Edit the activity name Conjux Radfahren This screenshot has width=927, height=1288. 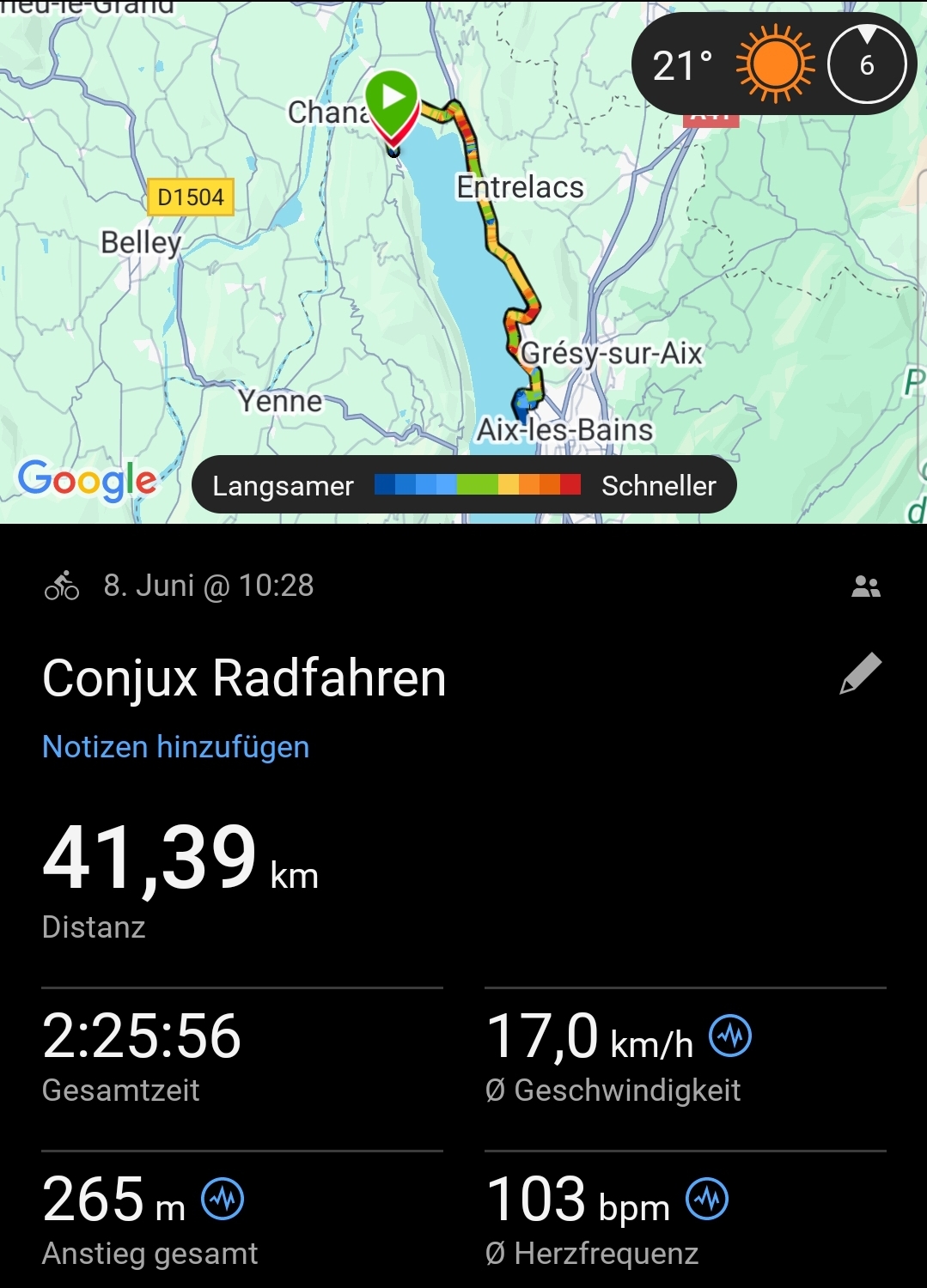(x=860, y=673)
